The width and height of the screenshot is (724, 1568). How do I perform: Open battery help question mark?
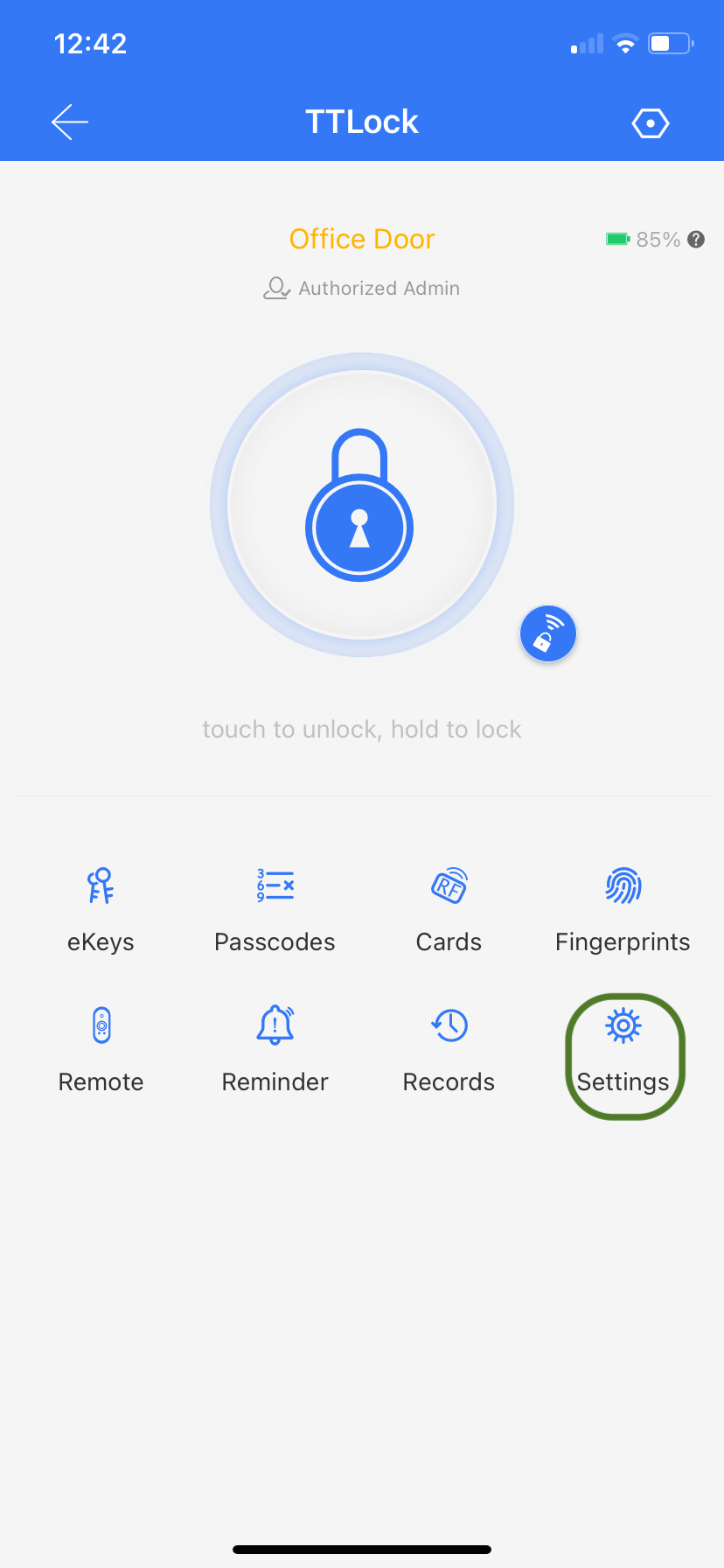coord(696,240)
